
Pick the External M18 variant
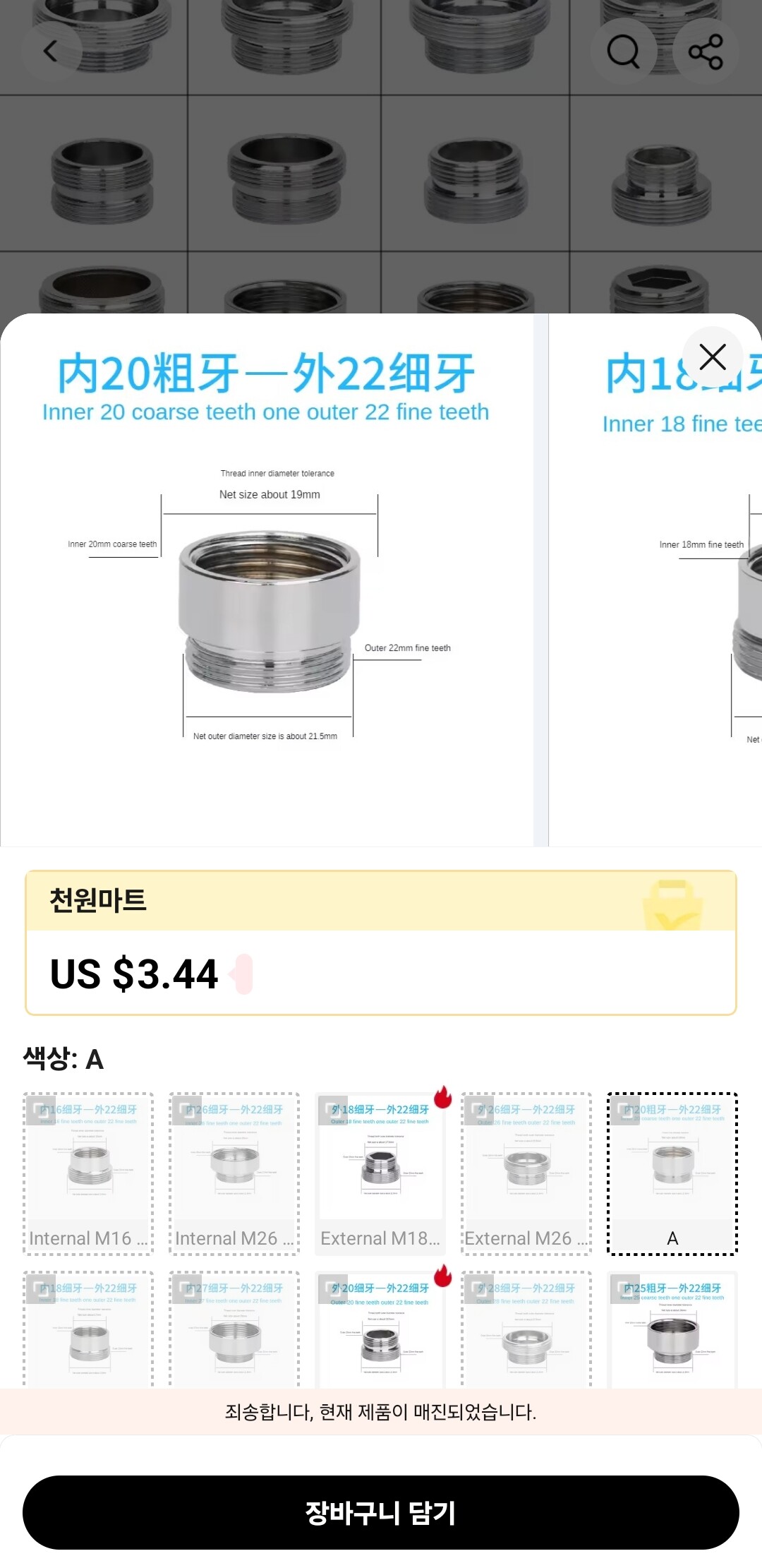tap(380, 1173)
